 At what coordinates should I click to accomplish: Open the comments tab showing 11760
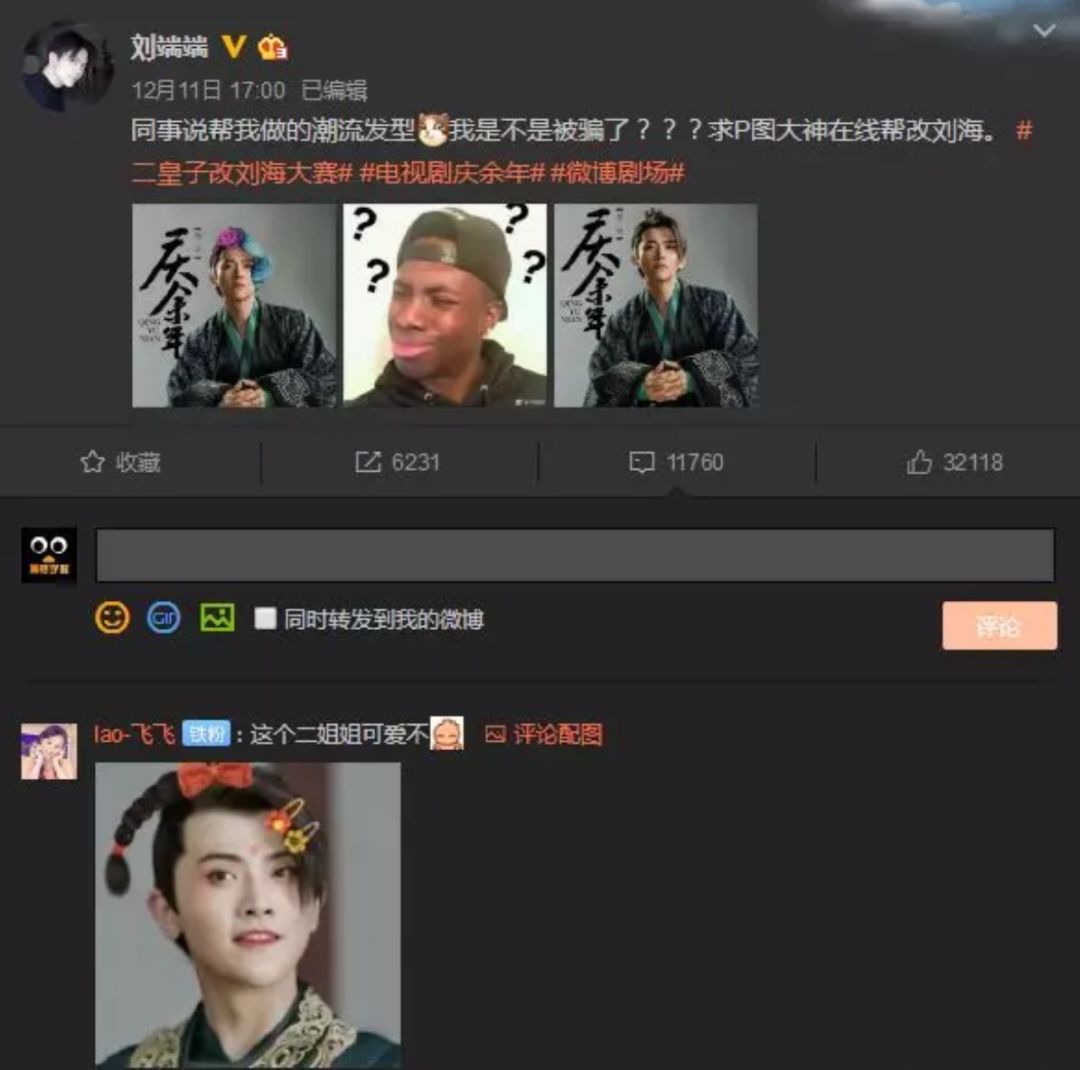click(676, 462)
